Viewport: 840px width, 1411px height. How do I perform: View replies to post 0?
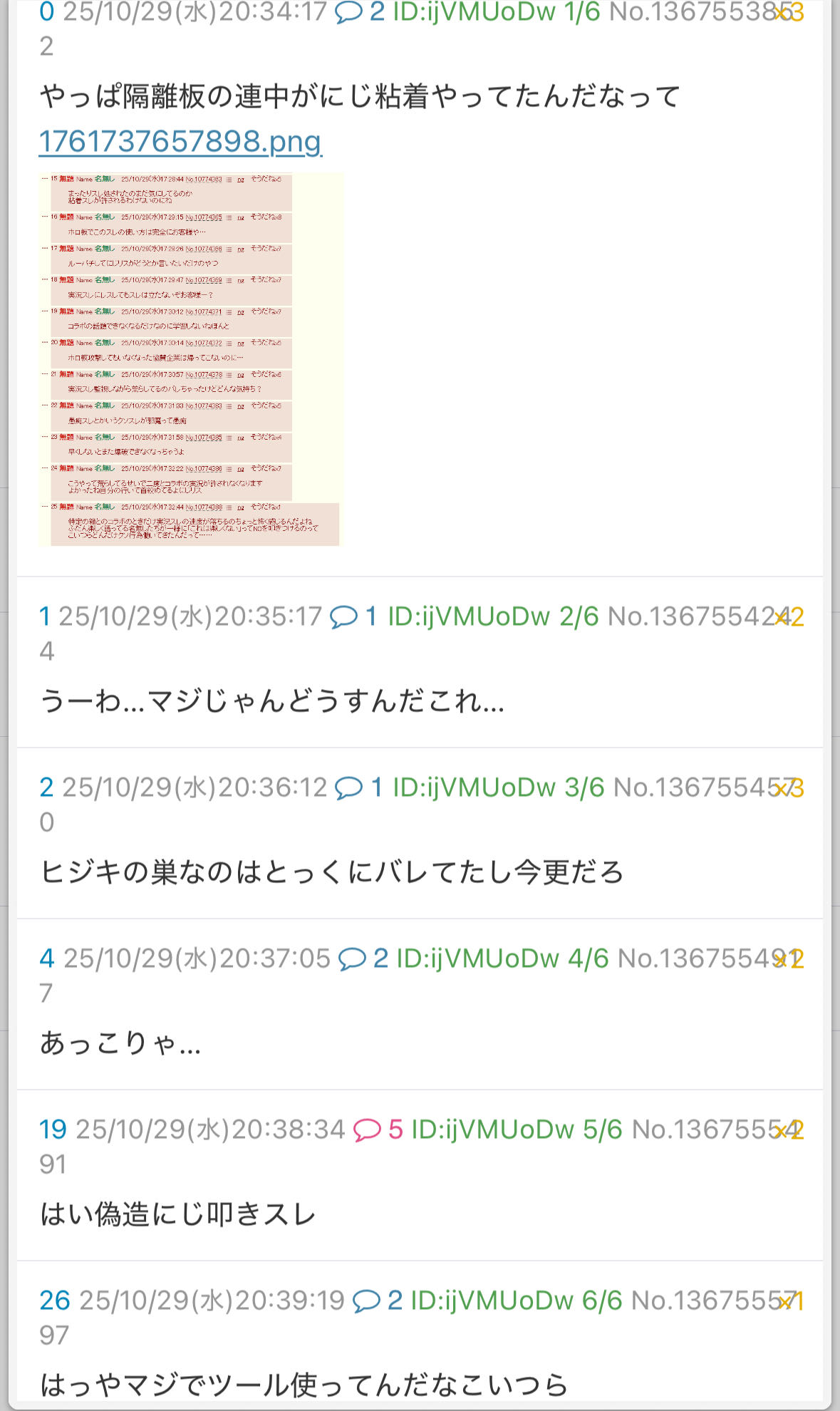click(358, 12)
